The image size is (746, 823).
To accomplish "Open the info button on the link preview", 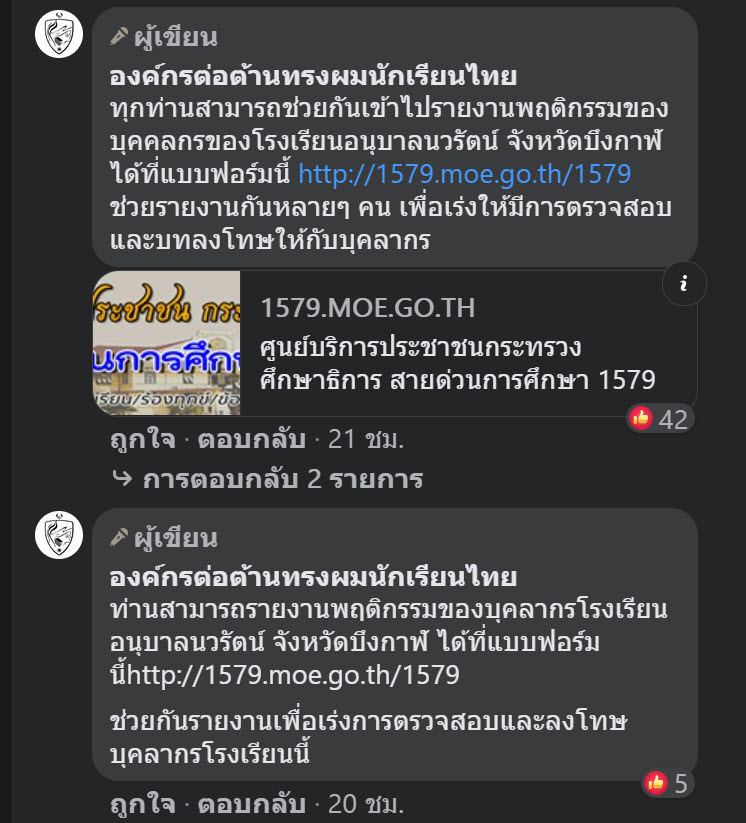I will click(x=684, y=285).
